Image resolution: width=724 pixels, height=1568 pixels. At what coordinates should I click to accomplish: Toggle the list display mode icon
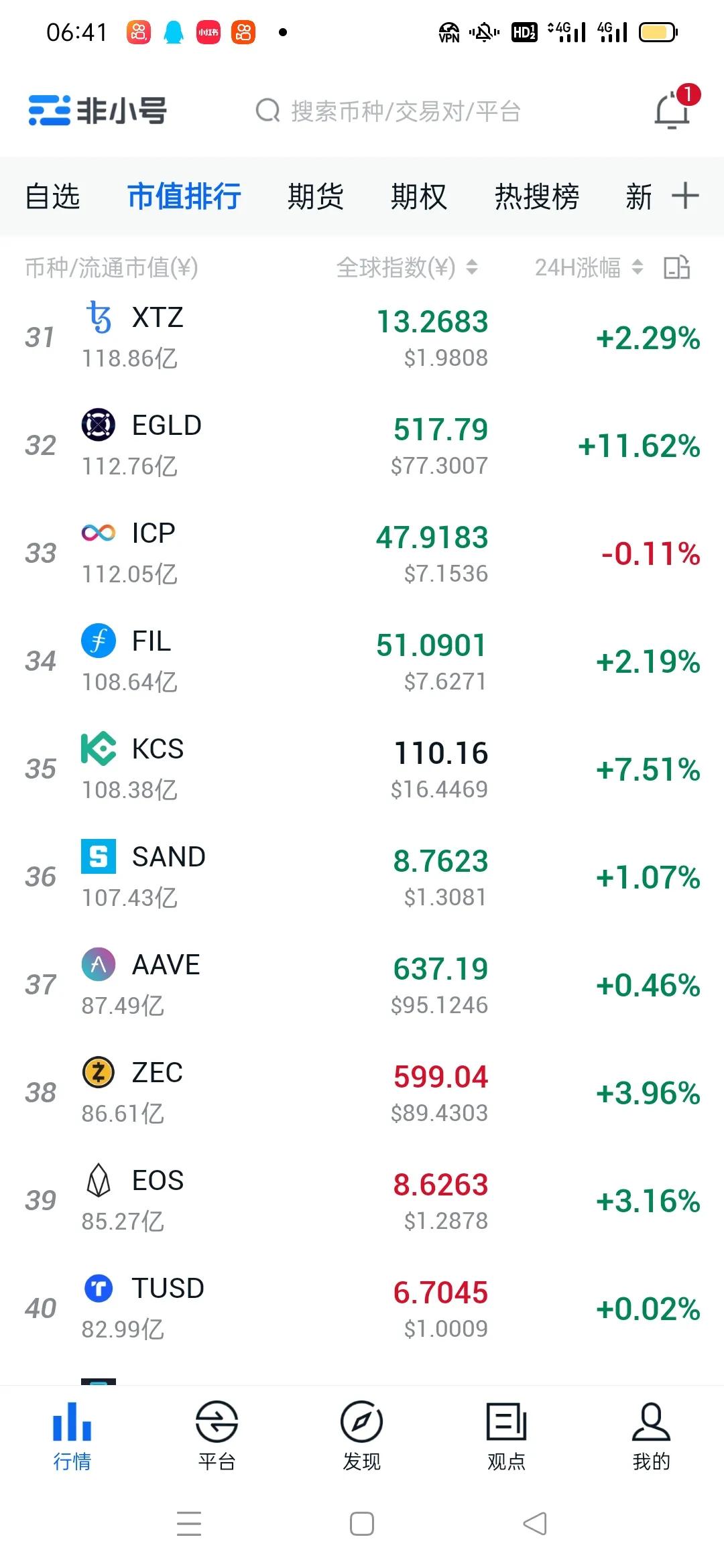[676, 268]
